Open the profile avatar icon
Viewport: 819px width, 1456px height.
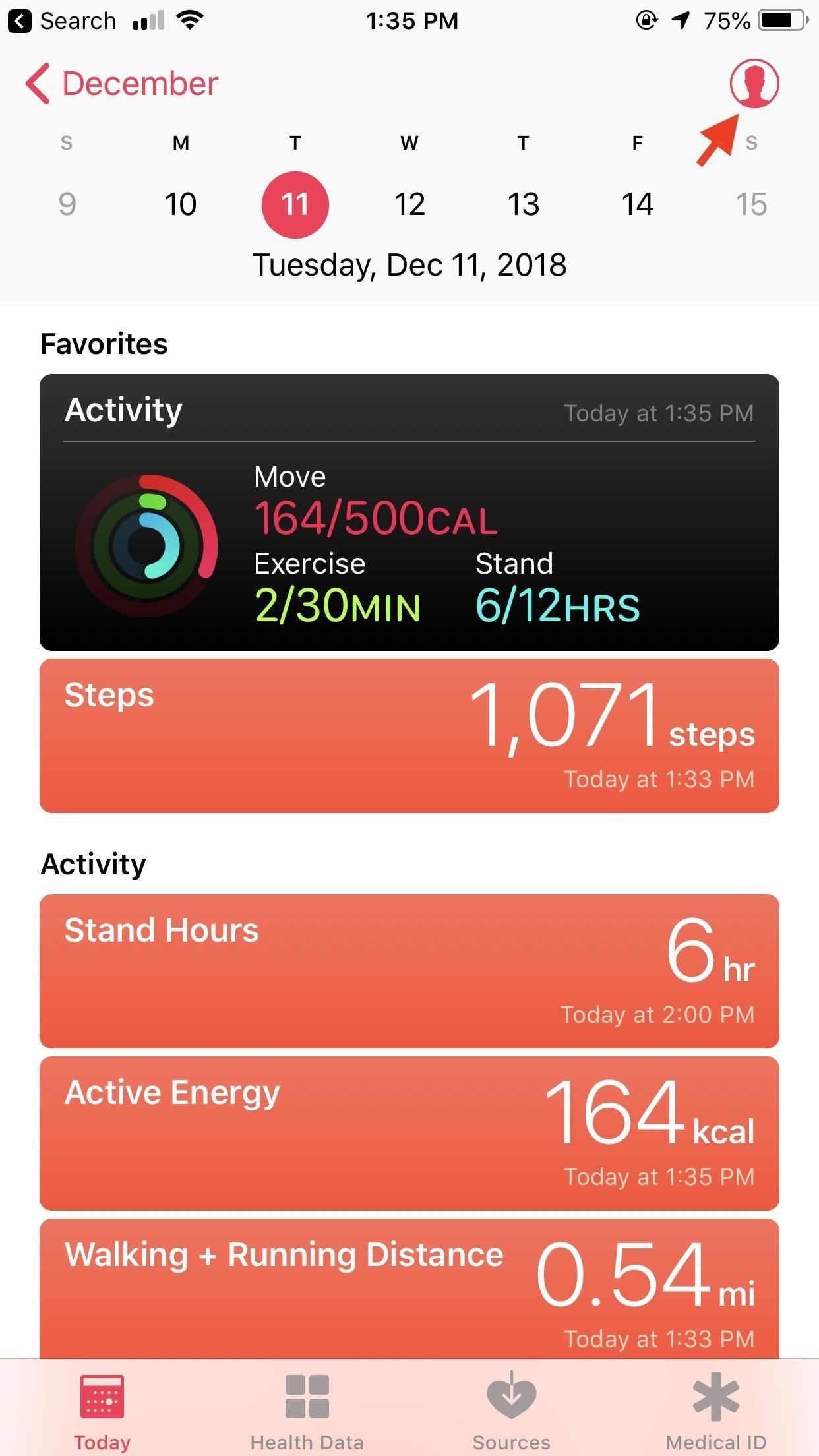pos(754,84)
